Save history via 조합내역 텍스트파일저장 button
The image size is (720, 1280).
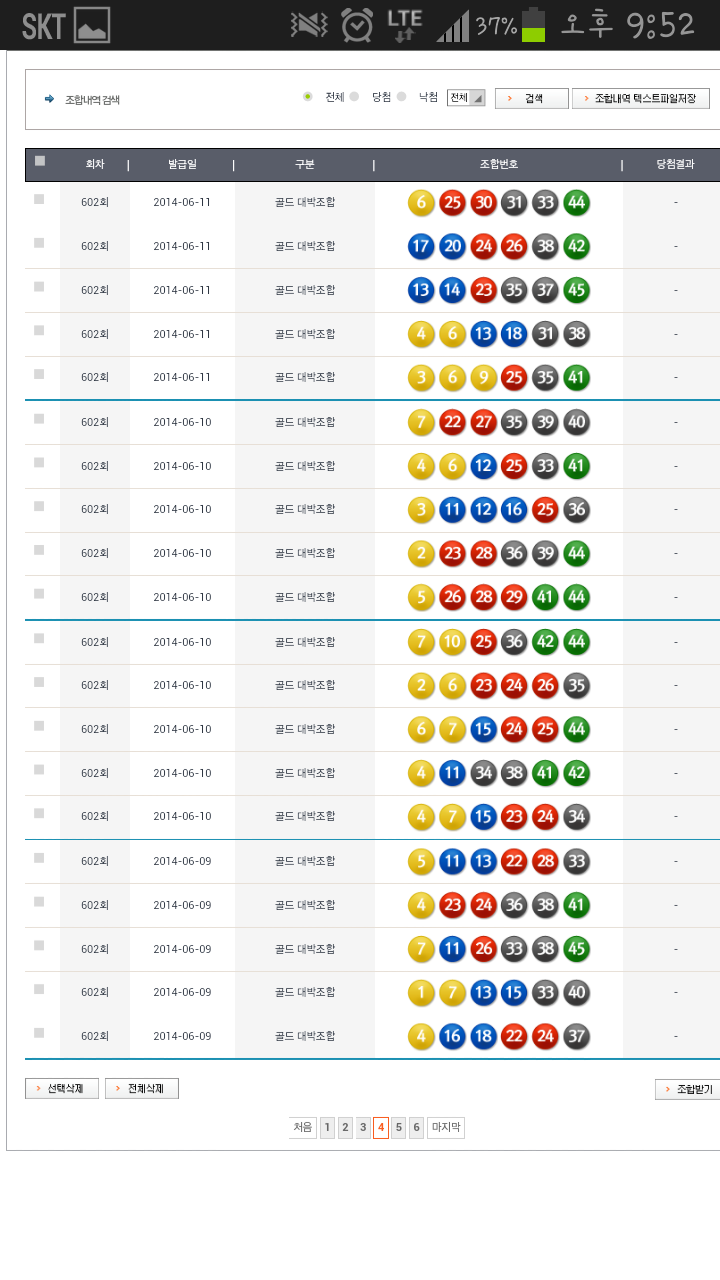(x=641, y=98)
